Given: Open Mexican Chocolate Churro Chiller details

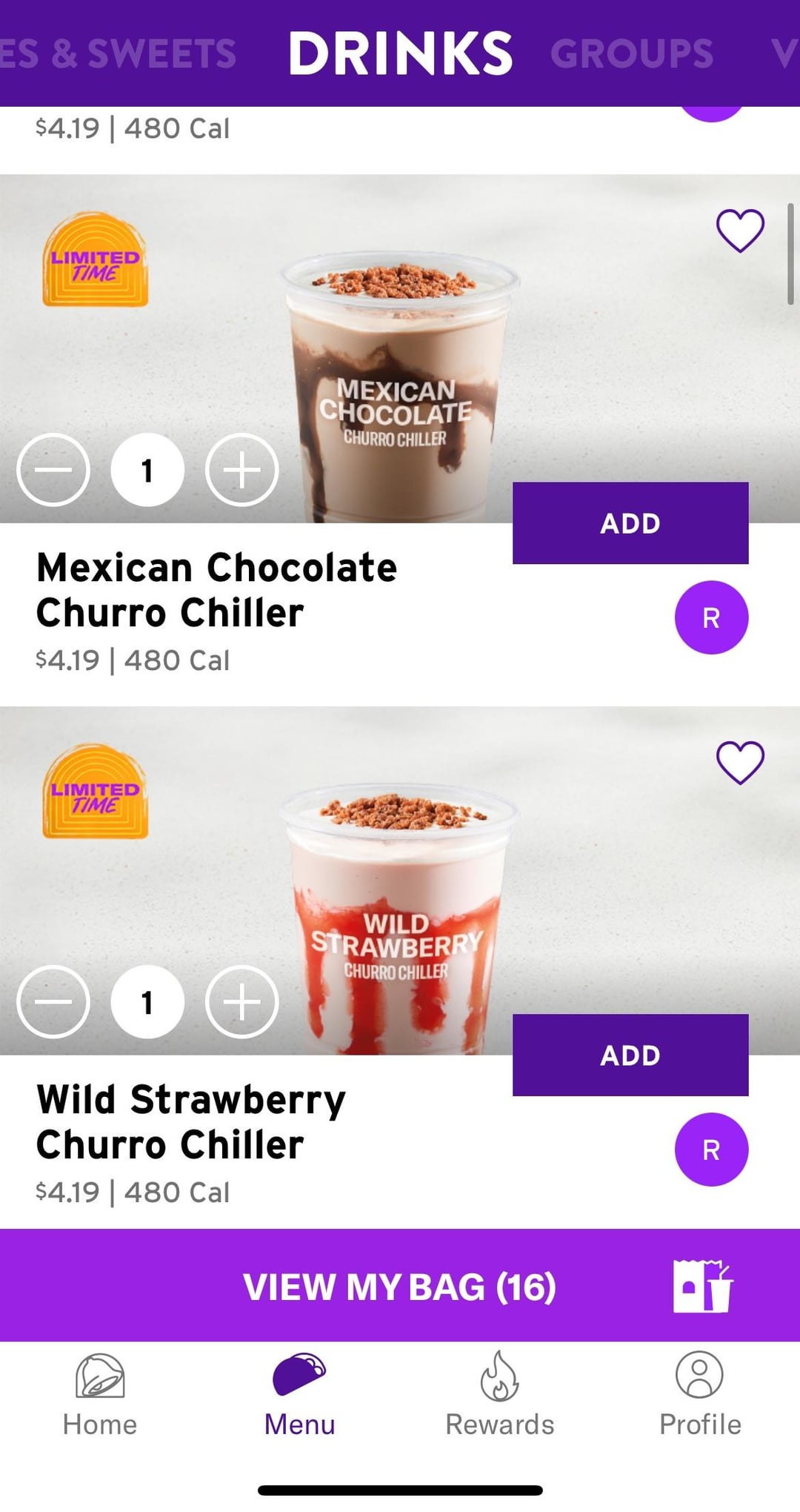Looking at the screenshot, I should tap(216, 590).
